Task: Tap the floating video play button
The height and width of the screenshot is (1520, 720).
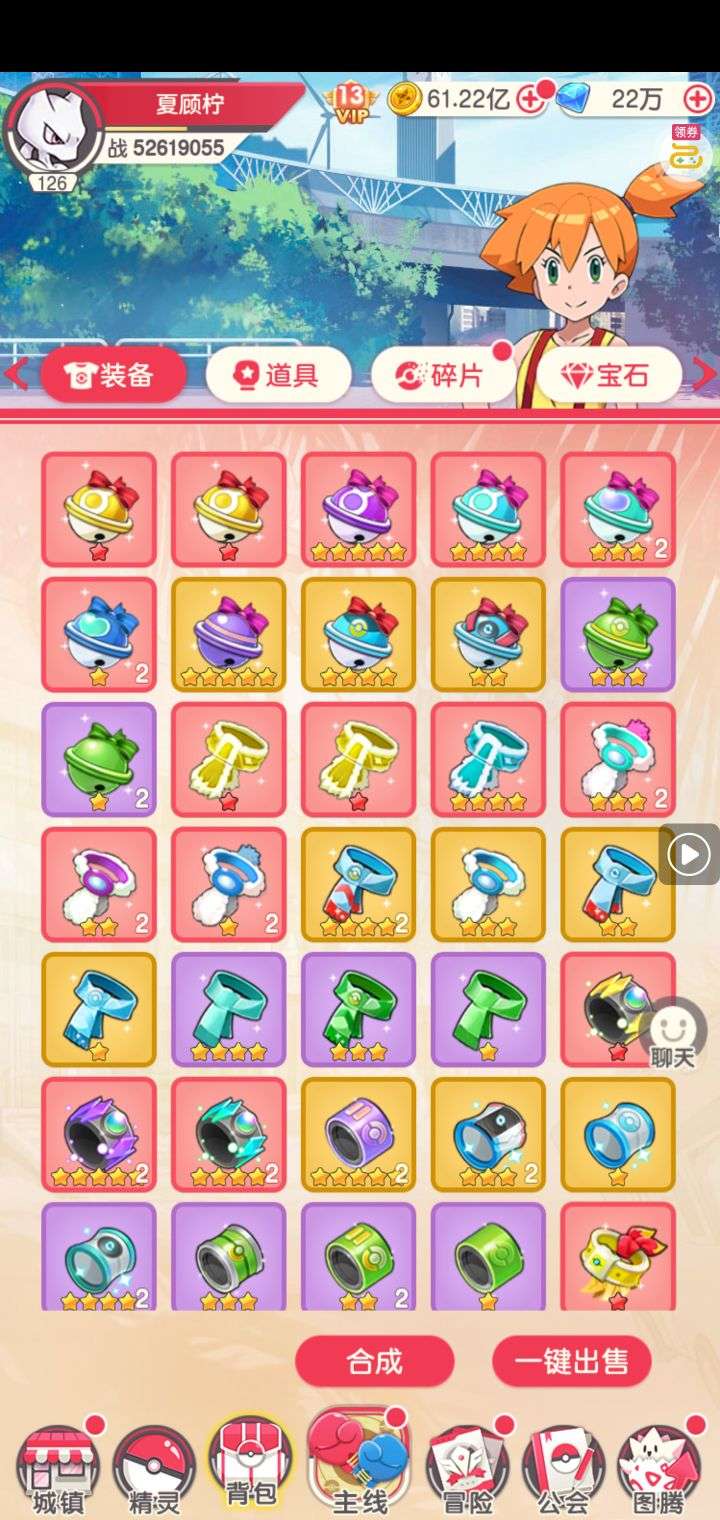Action: (689, 855)
